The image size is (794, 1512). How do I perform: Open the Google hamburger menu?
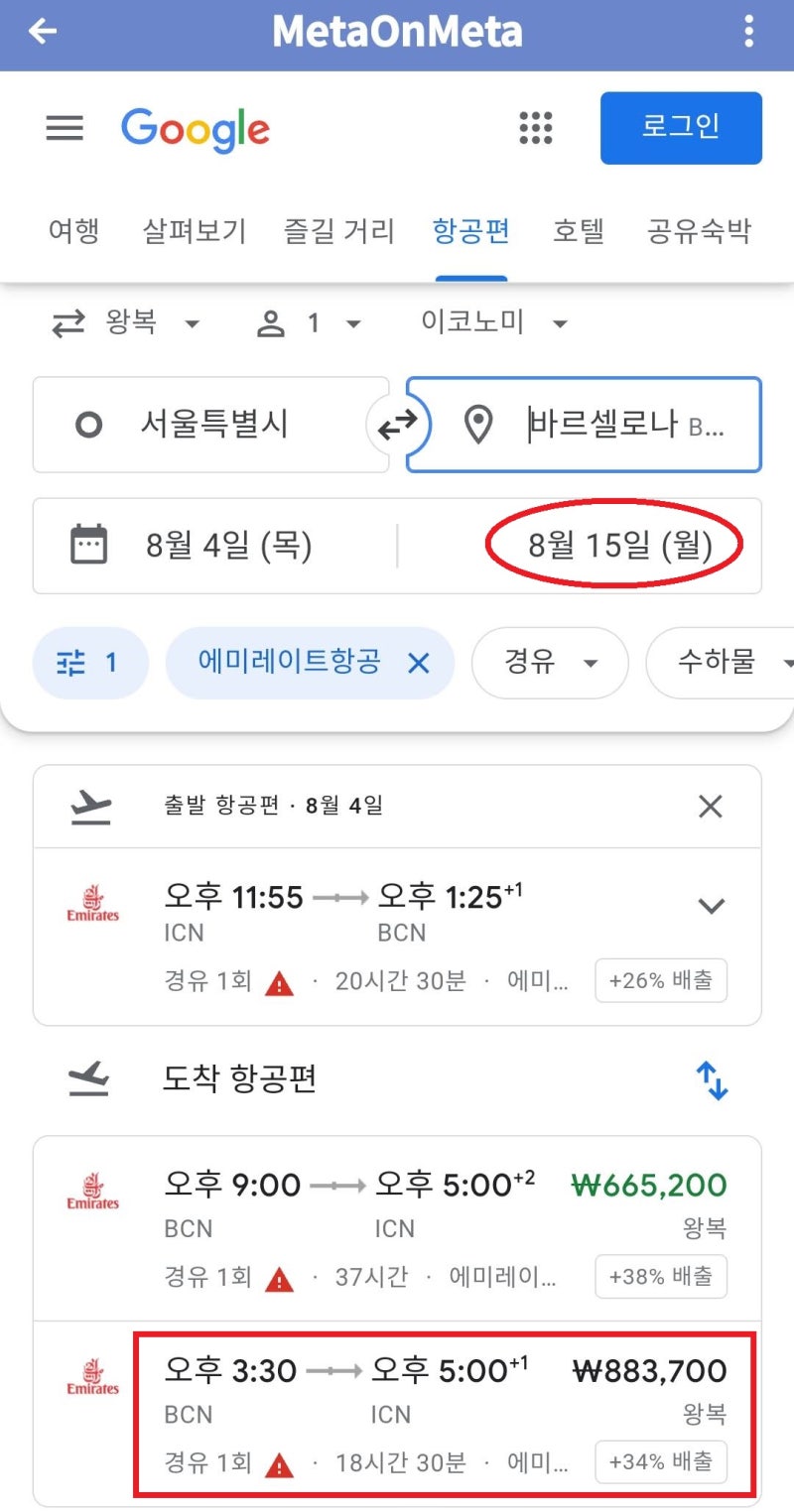coord(65,128)
